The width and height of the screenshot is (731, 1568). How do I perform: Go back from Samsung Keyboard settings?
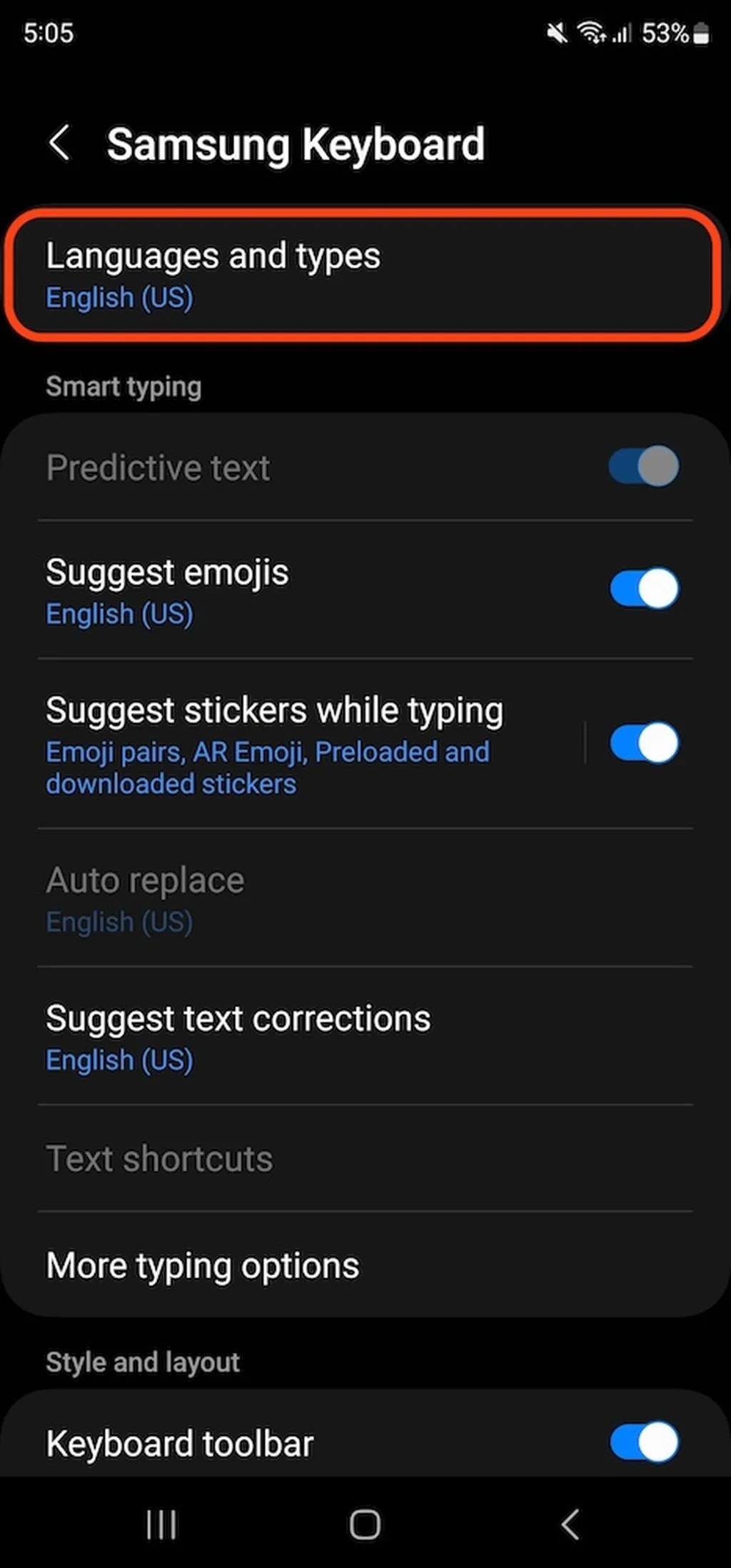point(60,143)
